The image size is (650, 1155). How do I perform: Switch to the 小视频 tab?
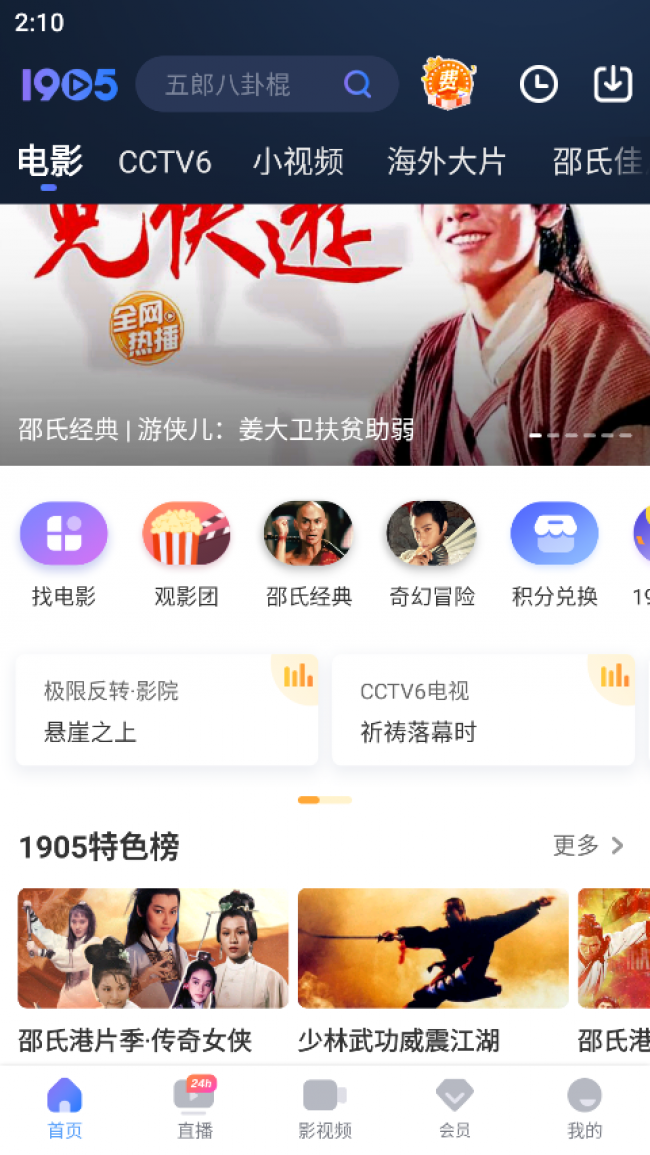click(298, 162)
